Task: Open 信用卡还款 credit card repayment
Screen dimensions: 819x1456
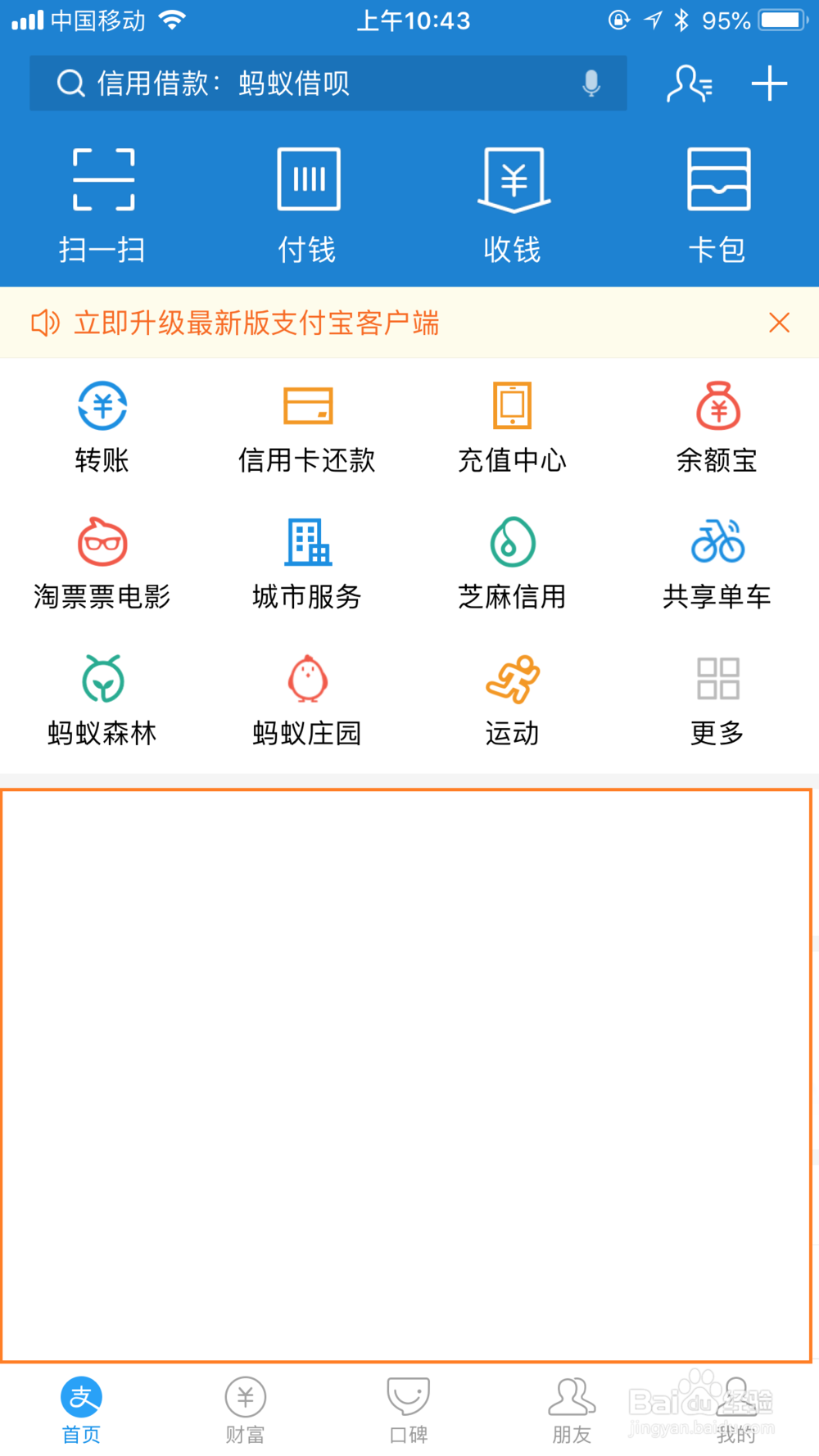Action: (x=307, y=426)
